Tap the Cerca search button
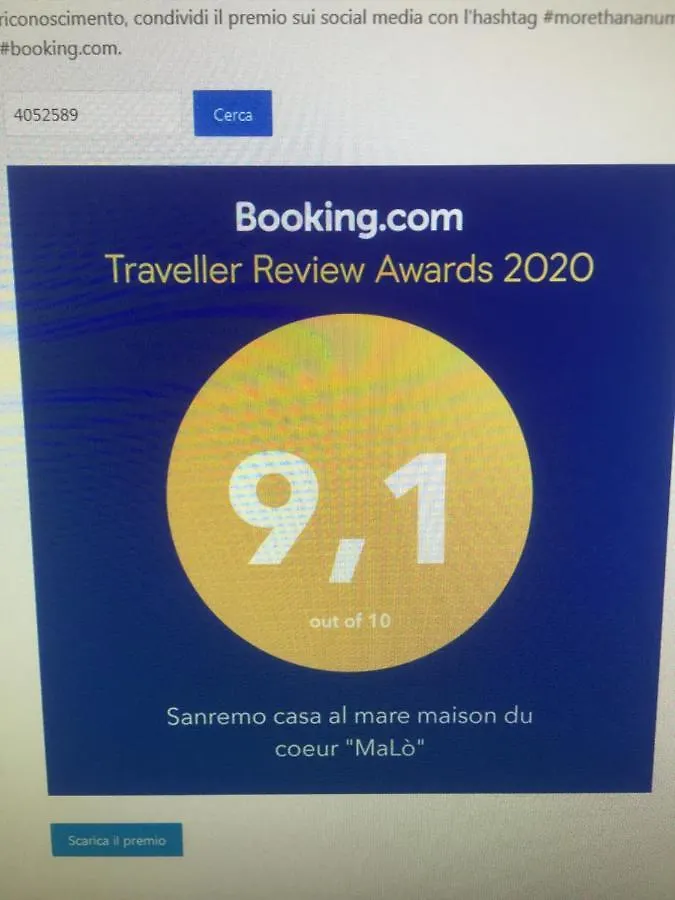 232,115
